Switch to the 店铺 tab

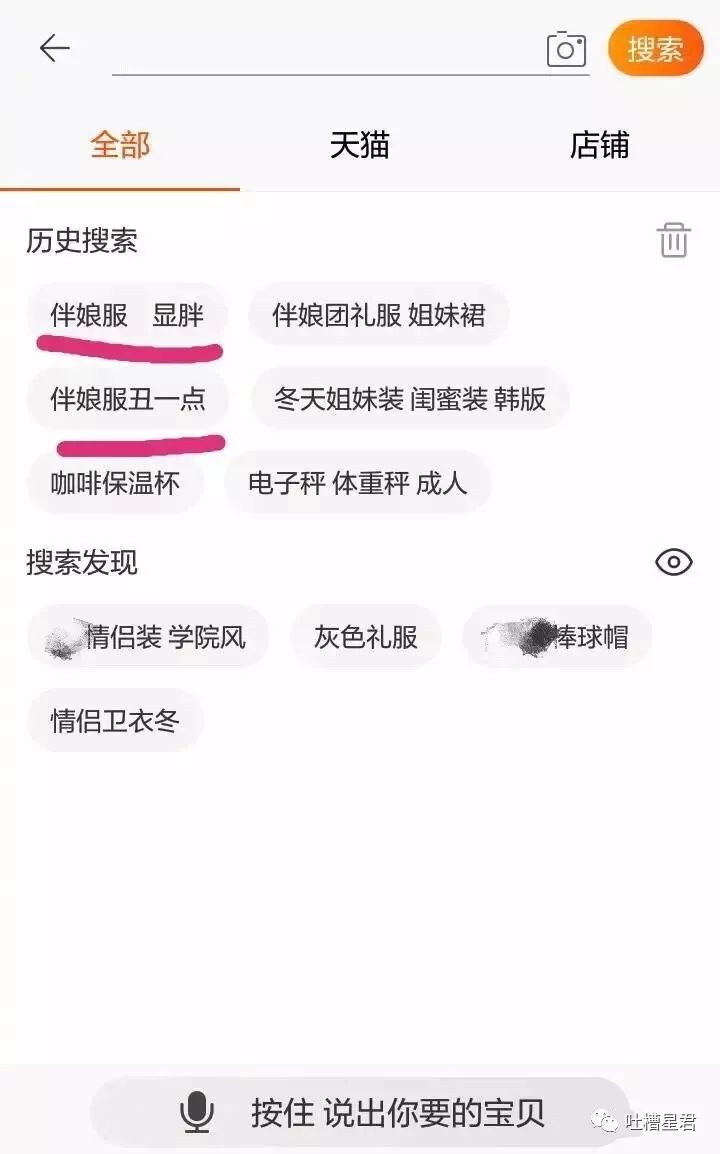click(599, 144)
